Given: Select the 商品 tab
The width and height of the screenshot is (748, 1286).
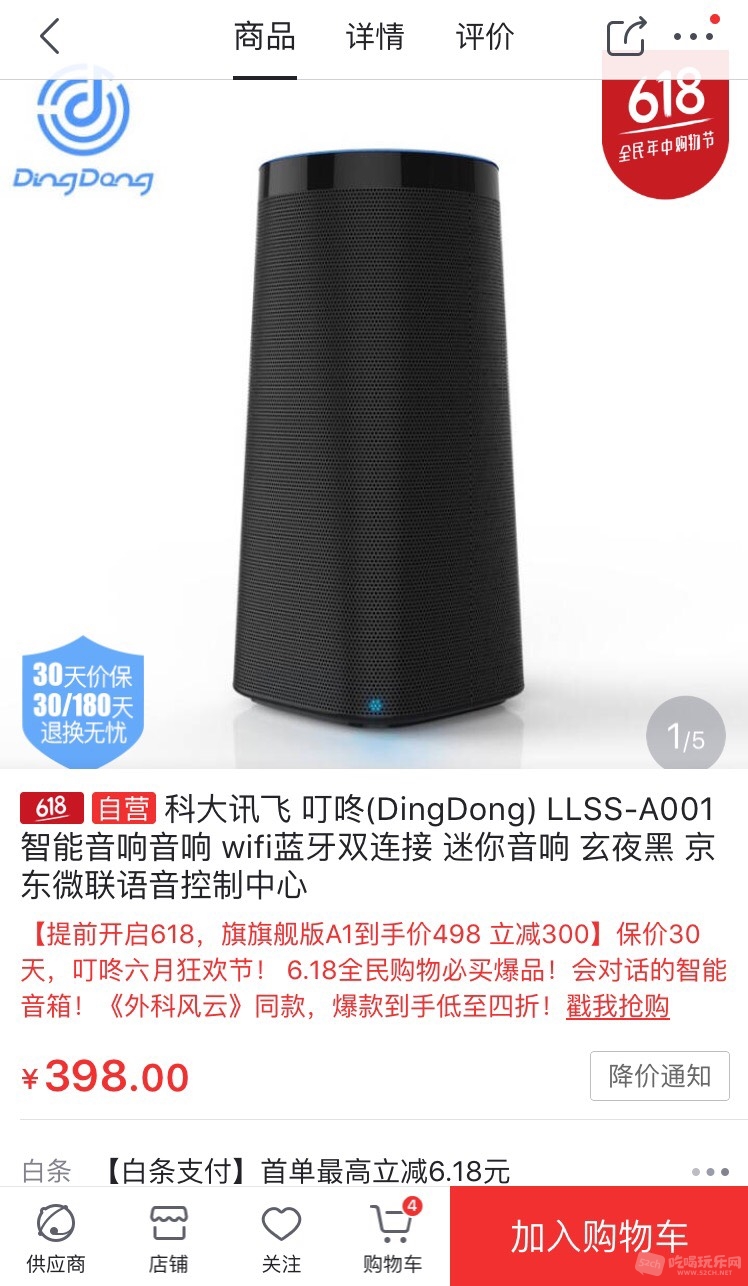Looking at the screenshot, I should [265, 38].
